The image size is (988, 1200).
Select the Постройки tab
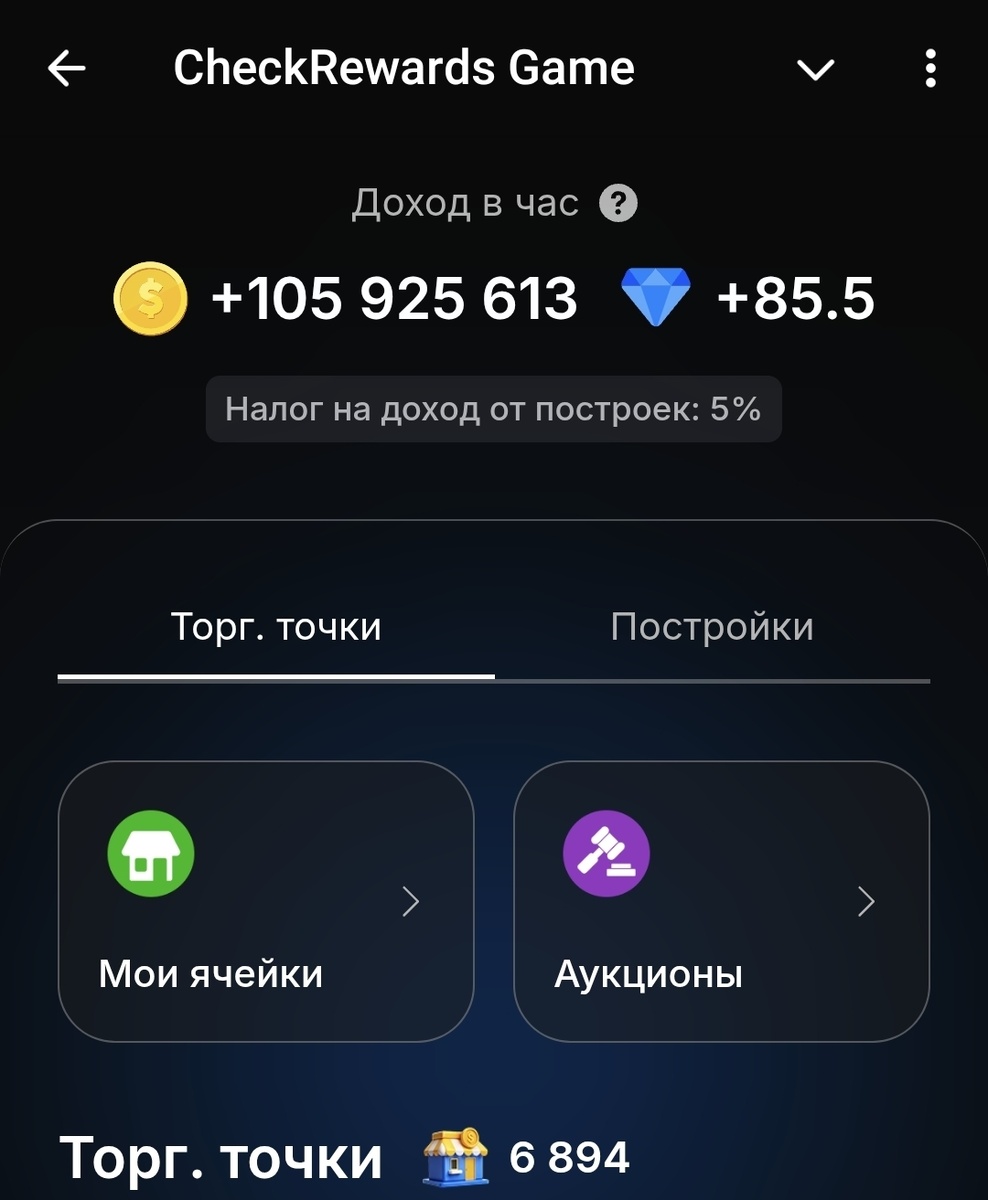pos(713,627)
